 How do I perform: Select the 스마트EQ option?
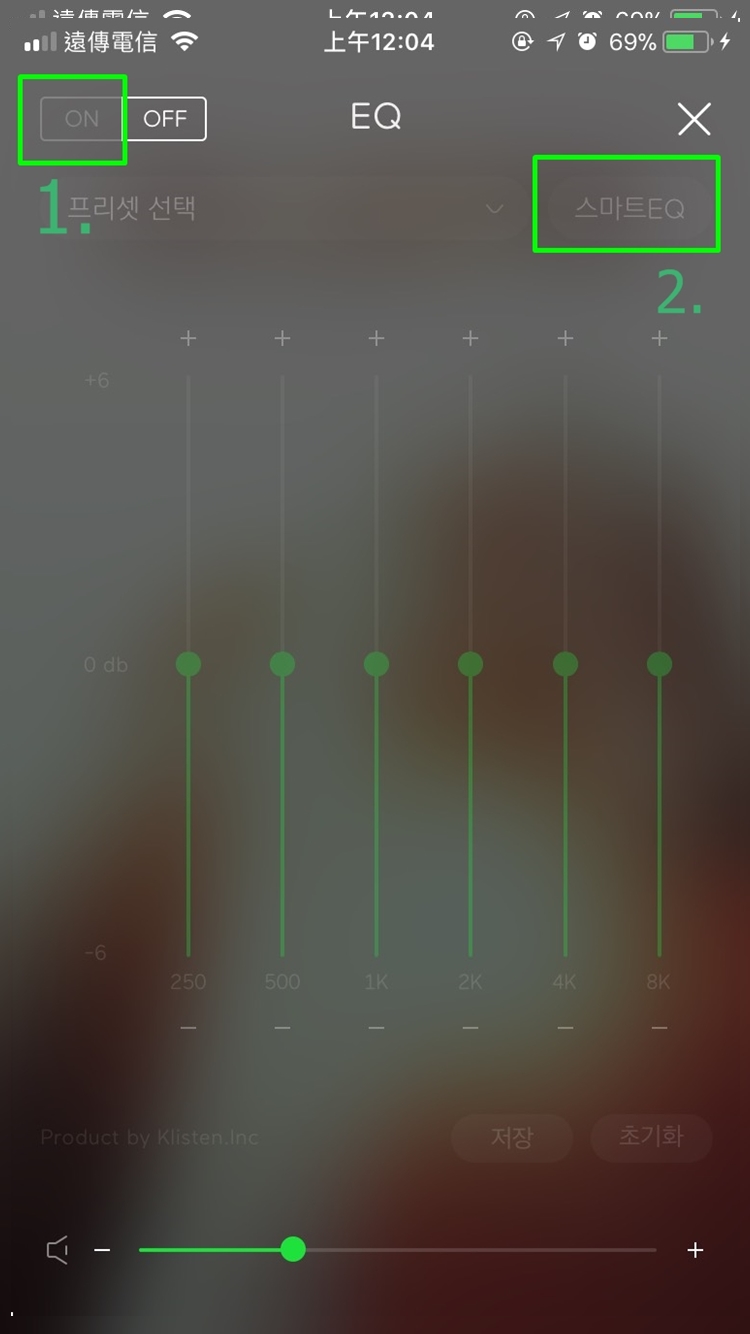(629, 208)
